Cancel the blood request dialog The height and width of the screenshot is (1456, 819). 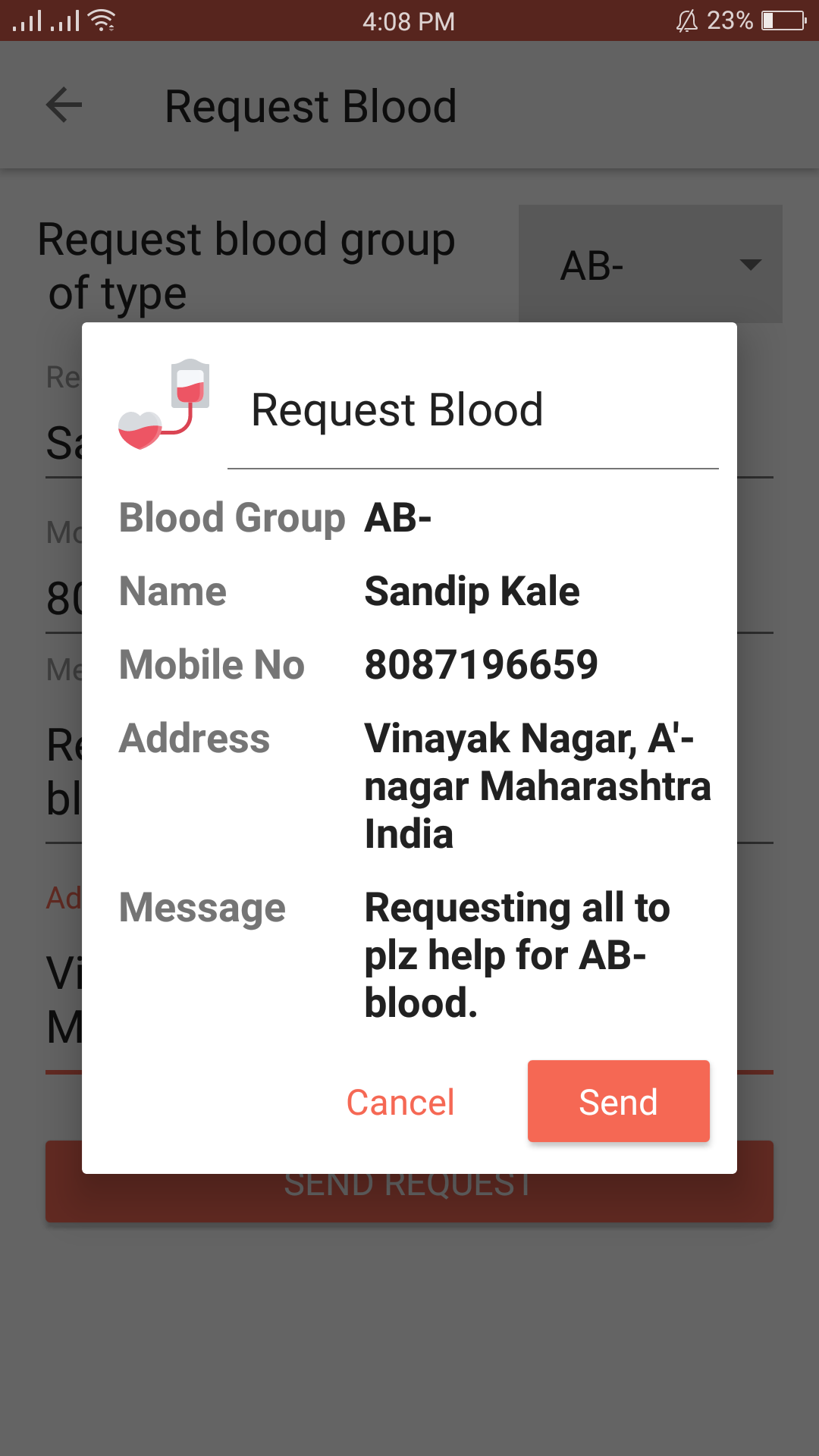400,1103
